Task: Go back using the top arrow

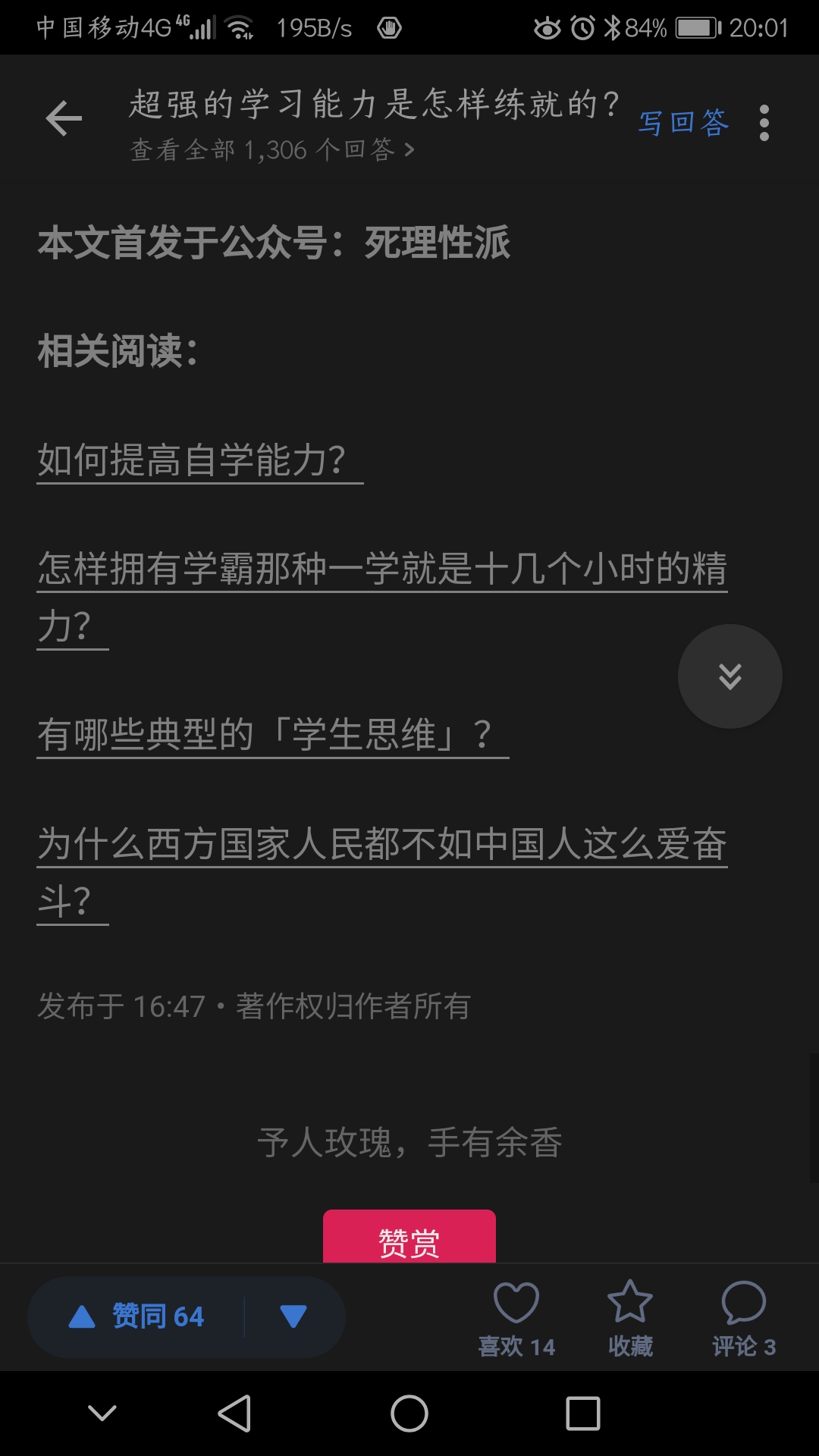Action: pyautogui.click(x=64, y=119)
